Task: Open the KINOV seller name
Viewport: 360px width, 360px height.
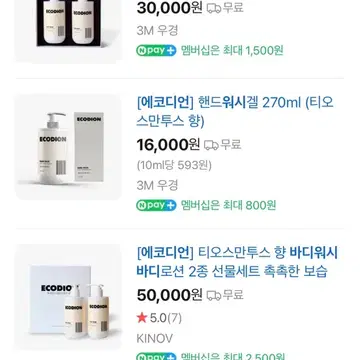Action: click(155, 339)
